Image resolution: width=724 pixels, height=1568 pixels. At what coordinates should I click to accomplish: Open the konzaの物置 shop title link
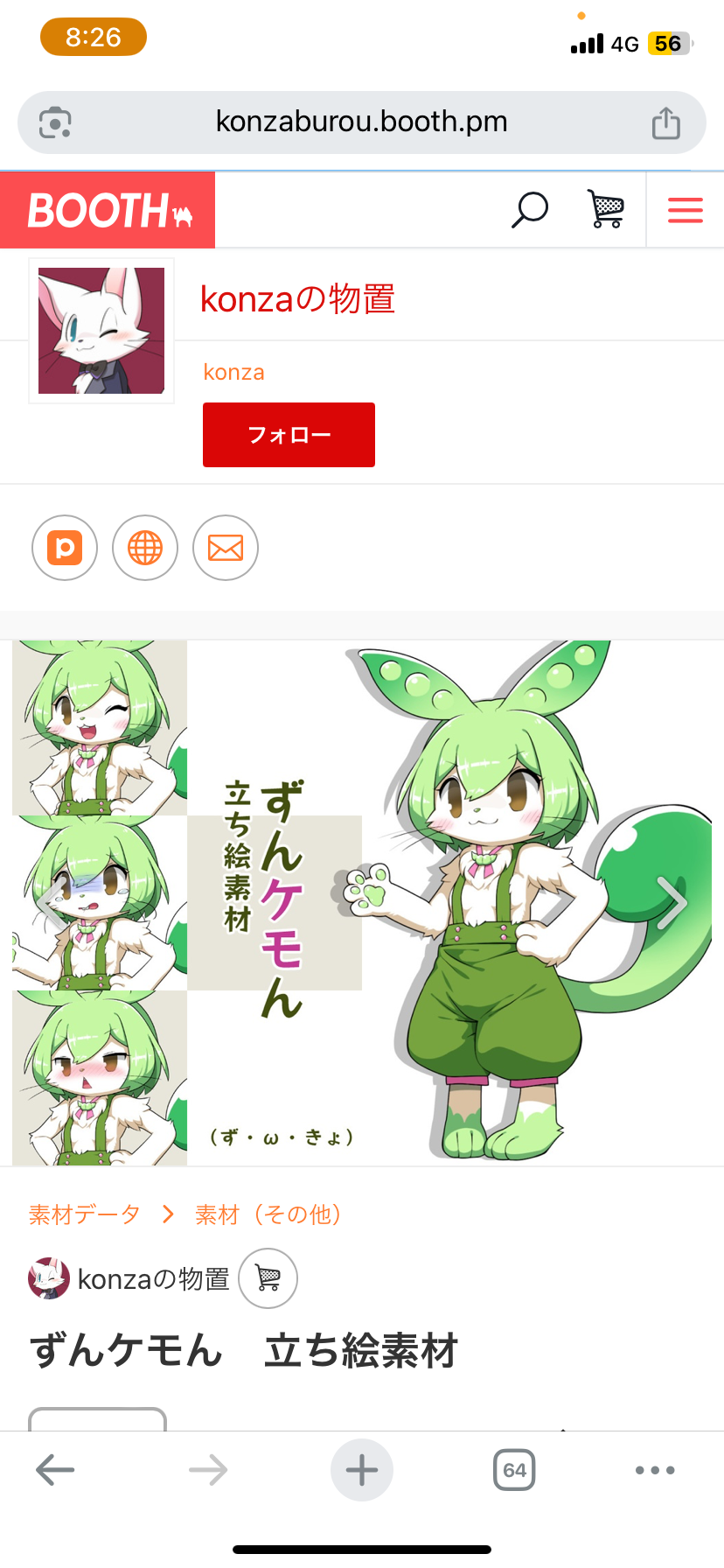pos(297,298)
